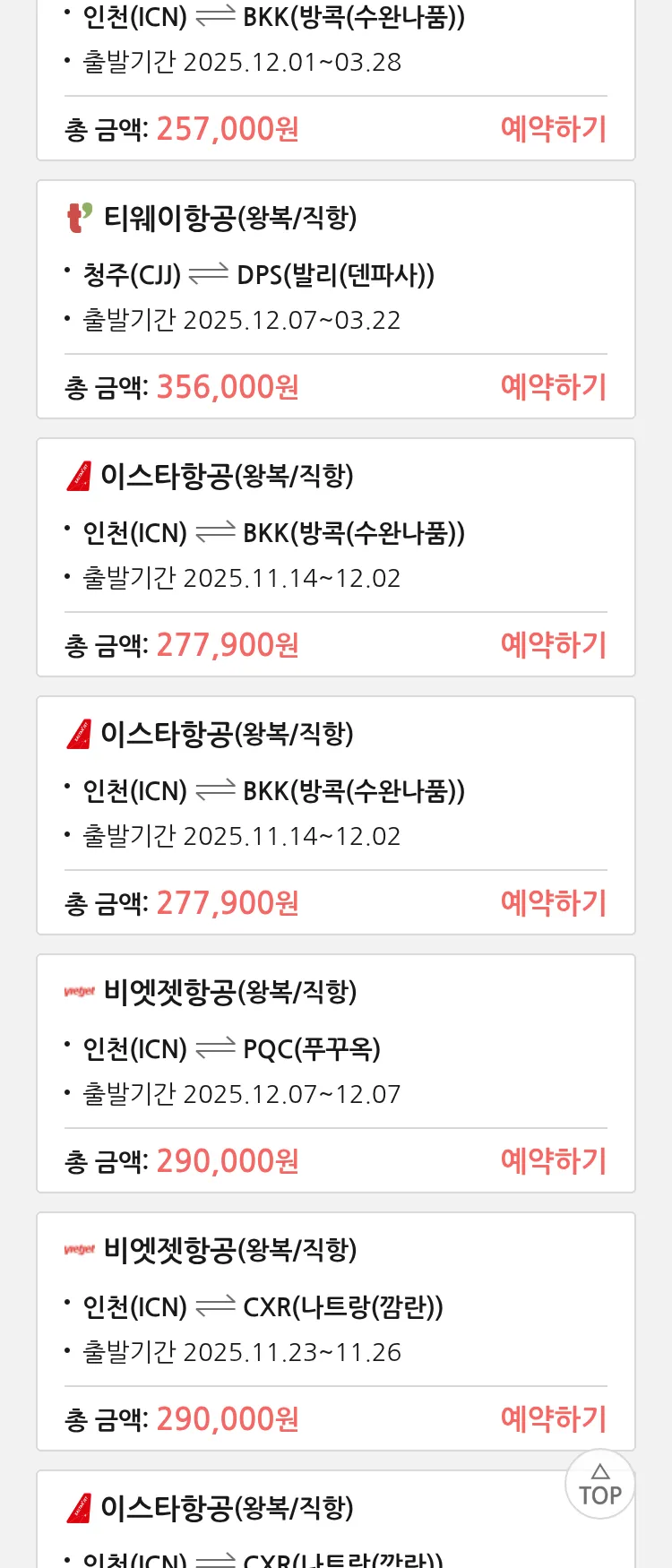The height and width of the screenshot is (1568, 672).
Task: Book the 257,000원 Incheon–Bangkok fare
Action: pyautogui.click(x=553, y=129)
